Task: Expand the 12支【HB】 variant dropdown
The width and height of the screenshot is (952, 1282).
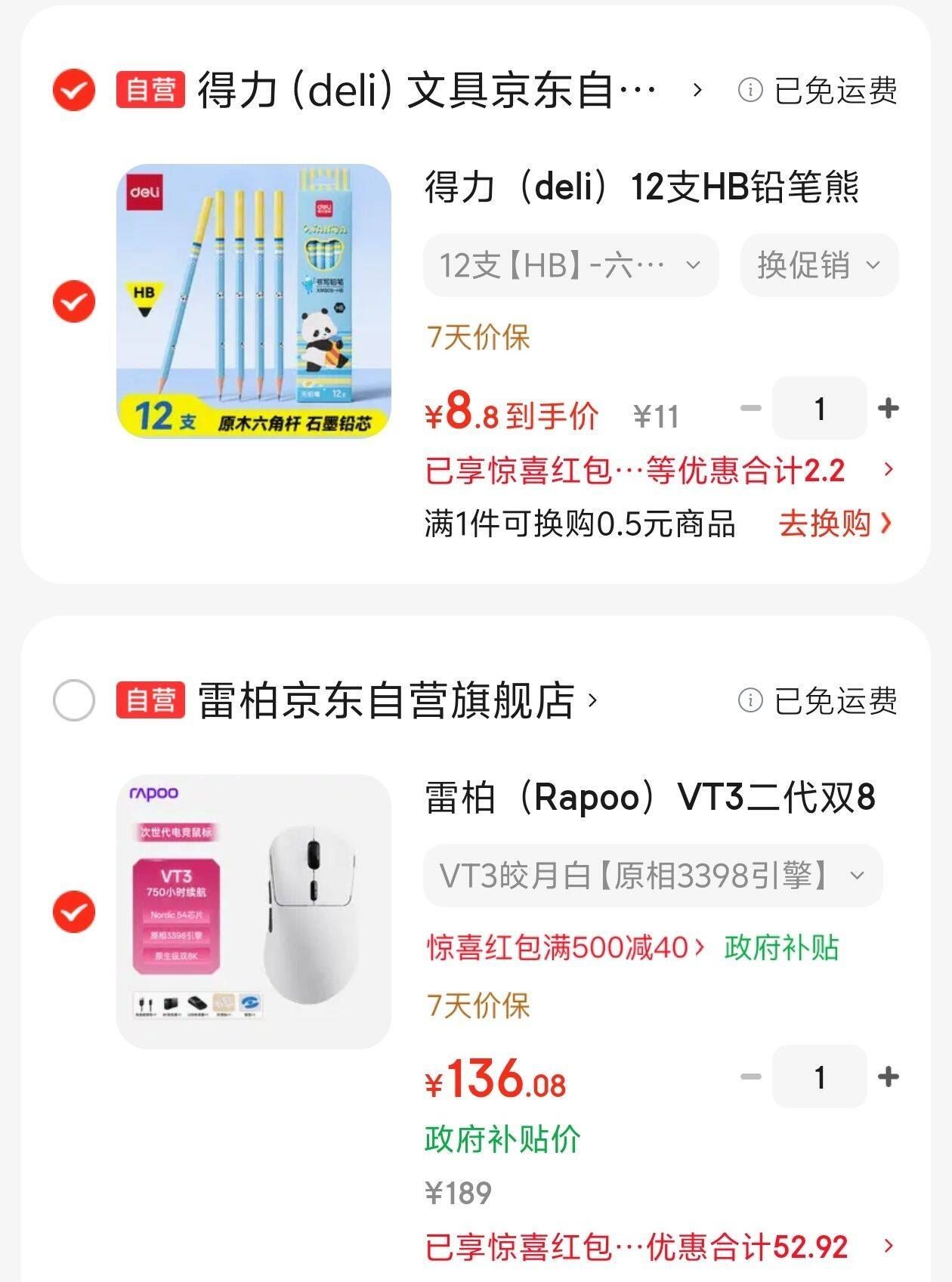Action: click(x=570, y=265)
